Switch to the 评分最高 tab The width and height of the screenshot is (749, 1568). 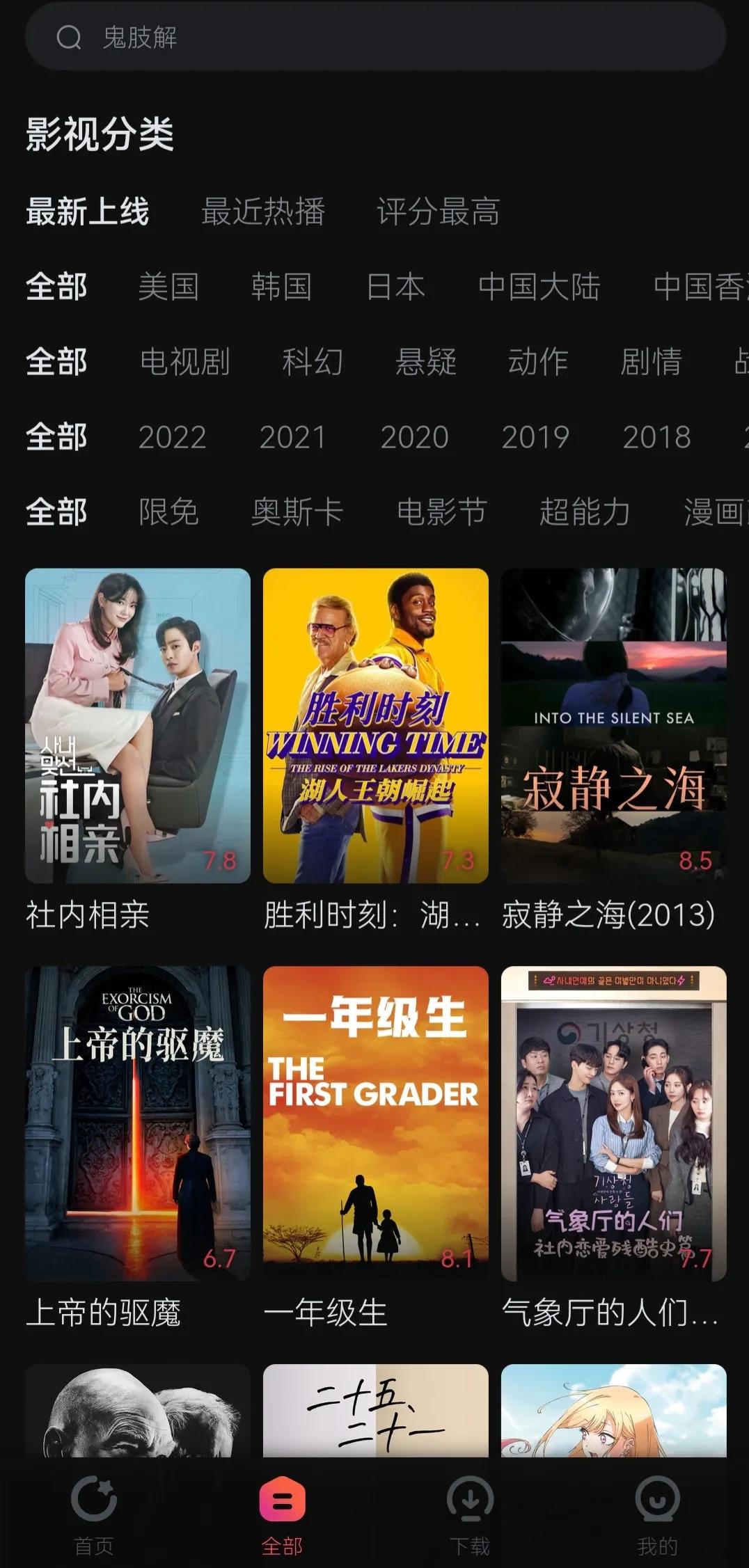click(x=438, y=214)
